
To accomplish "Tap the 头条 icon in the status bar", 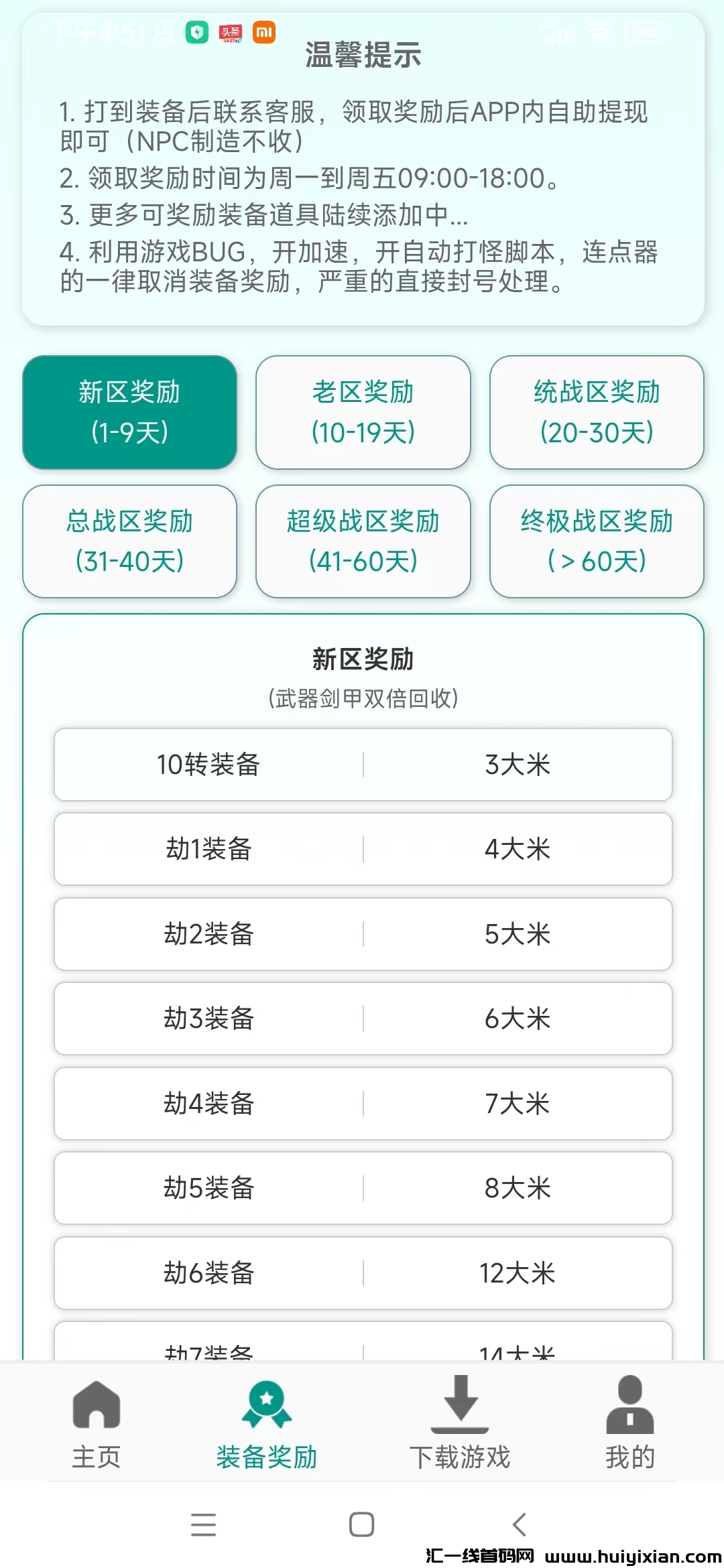I will (x=230, y=32).
